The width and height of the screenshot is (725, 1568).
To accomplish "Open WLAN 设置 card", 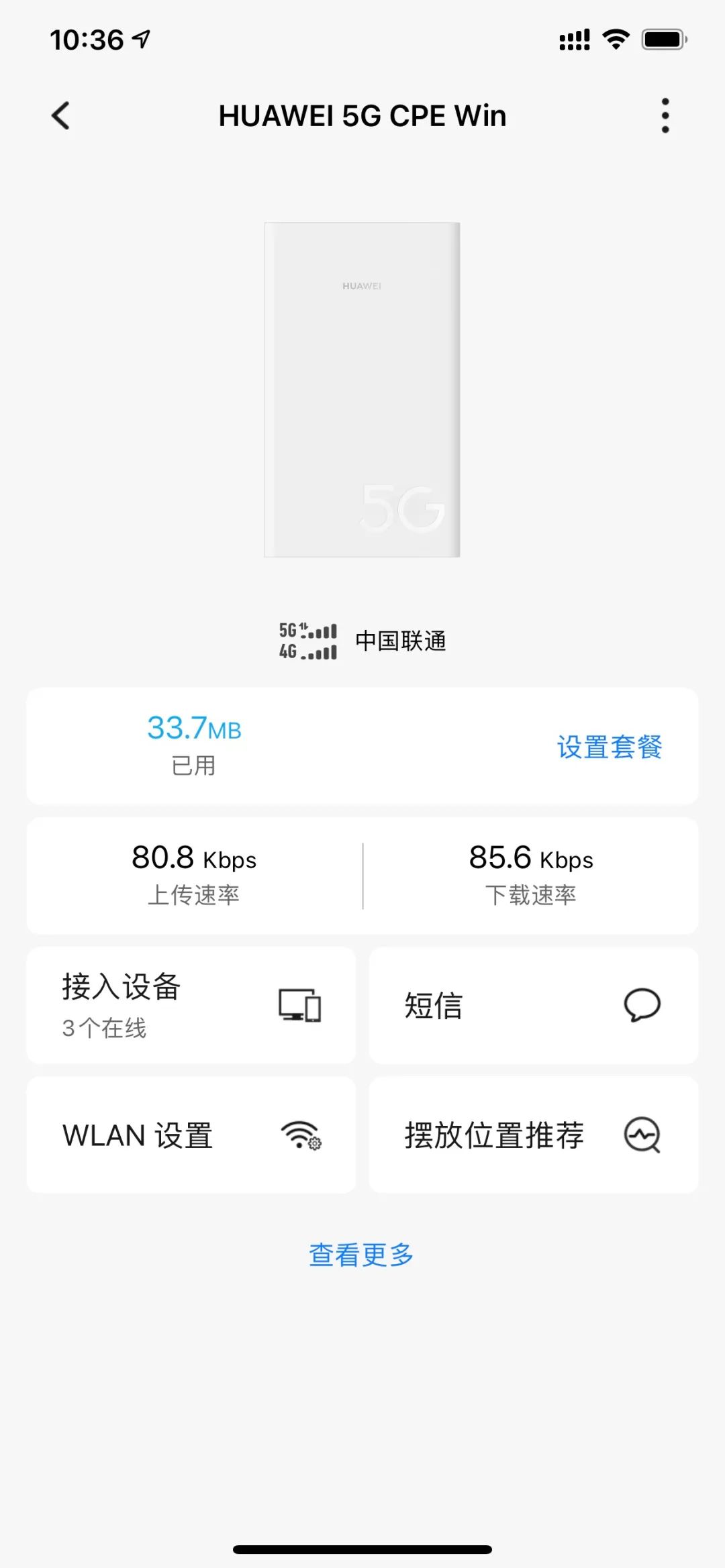I will pos(191,1135).
